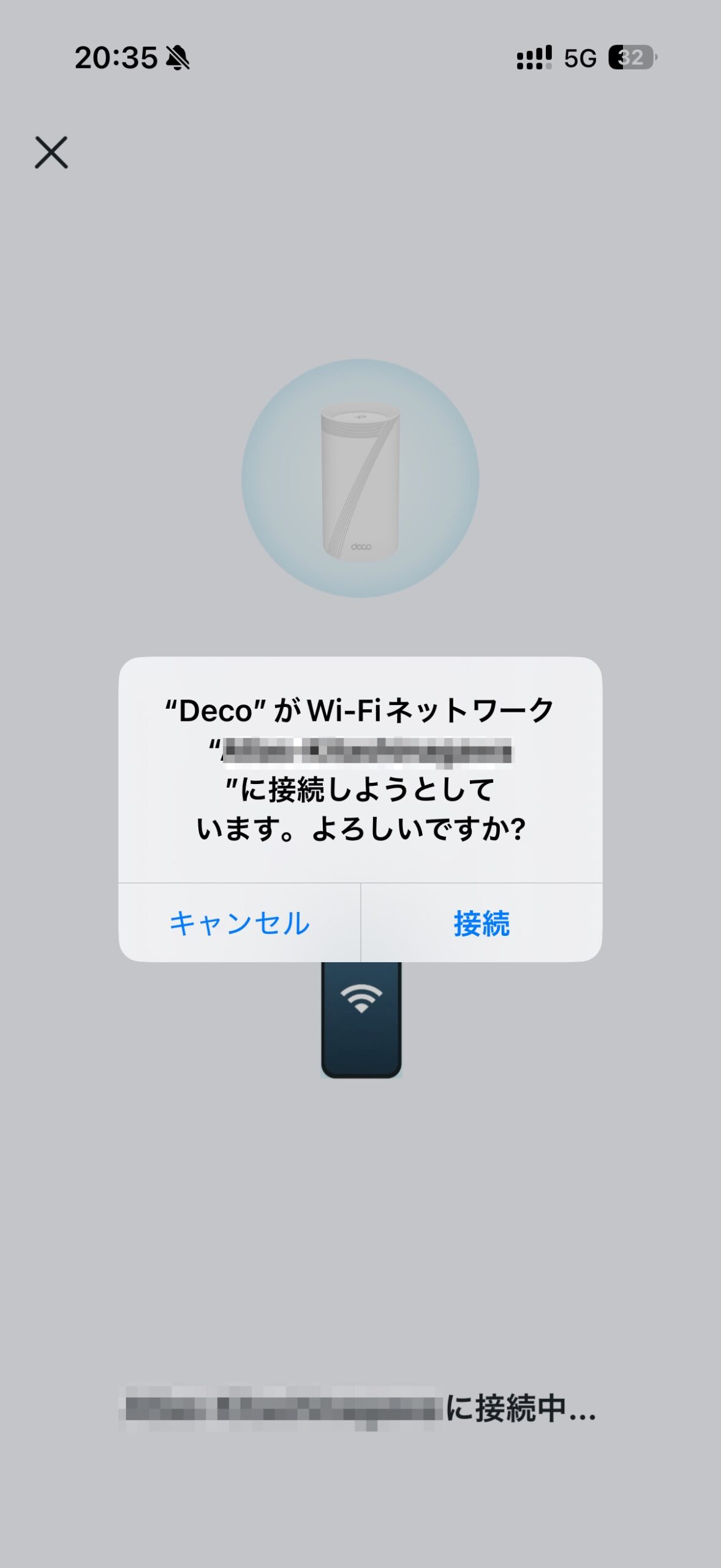This screenshot has width=721, height=1568.
Task: Tap 接続 to join the Wi-Fi network
Action: tap(481, 923)
